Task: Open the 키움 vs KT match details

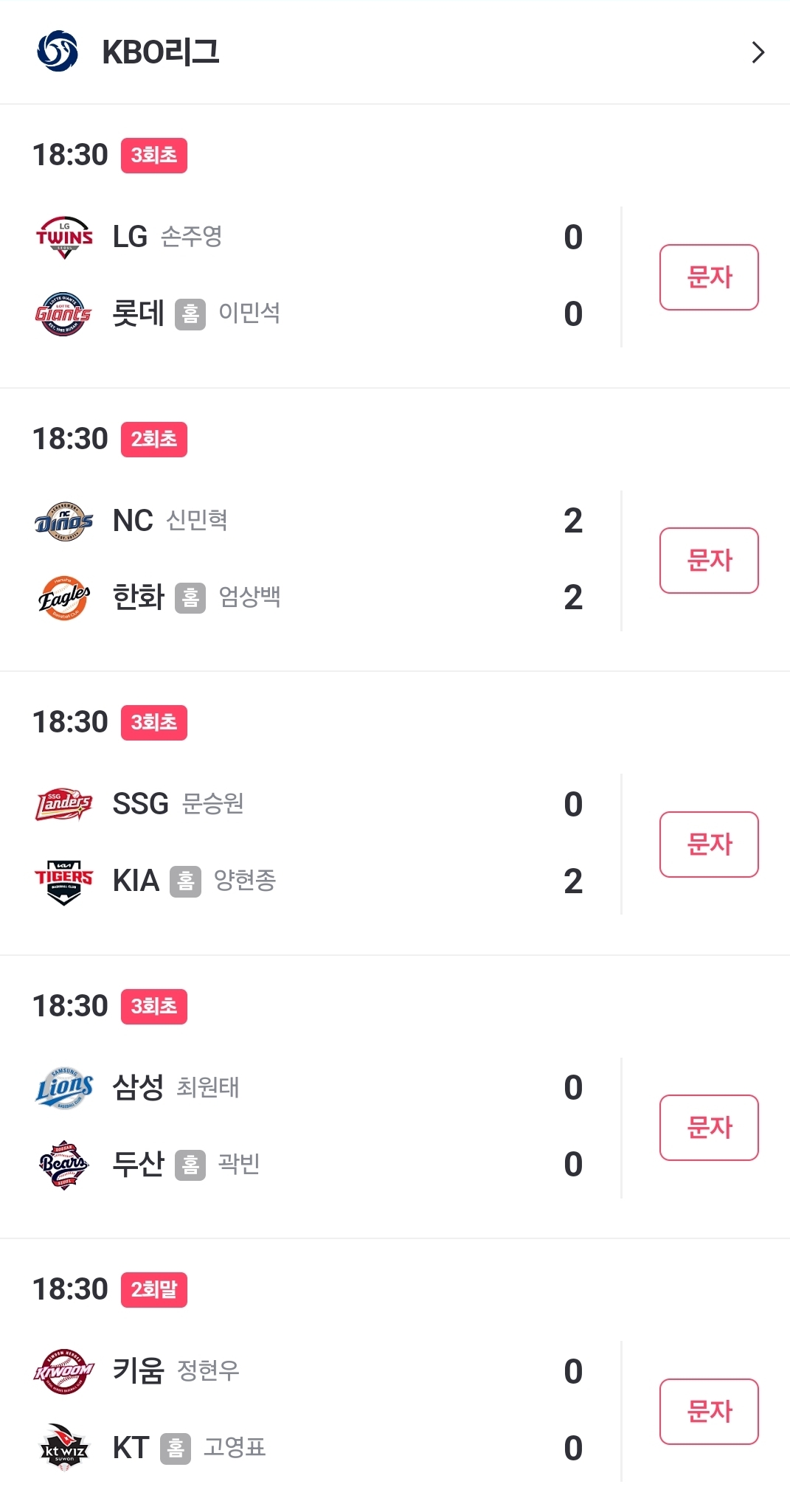Action: click(x=310, y=1409)
